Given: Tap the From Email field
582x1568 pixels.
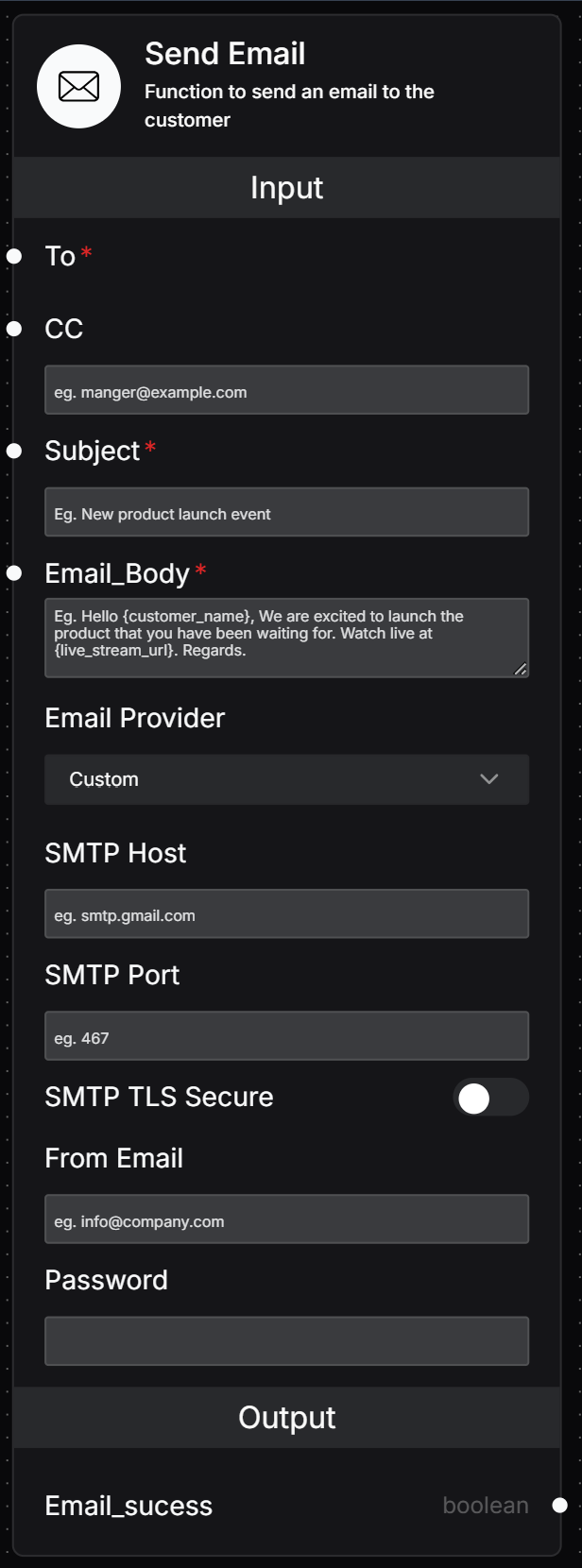Looking at the screenshot, I should click(286, 1219).
